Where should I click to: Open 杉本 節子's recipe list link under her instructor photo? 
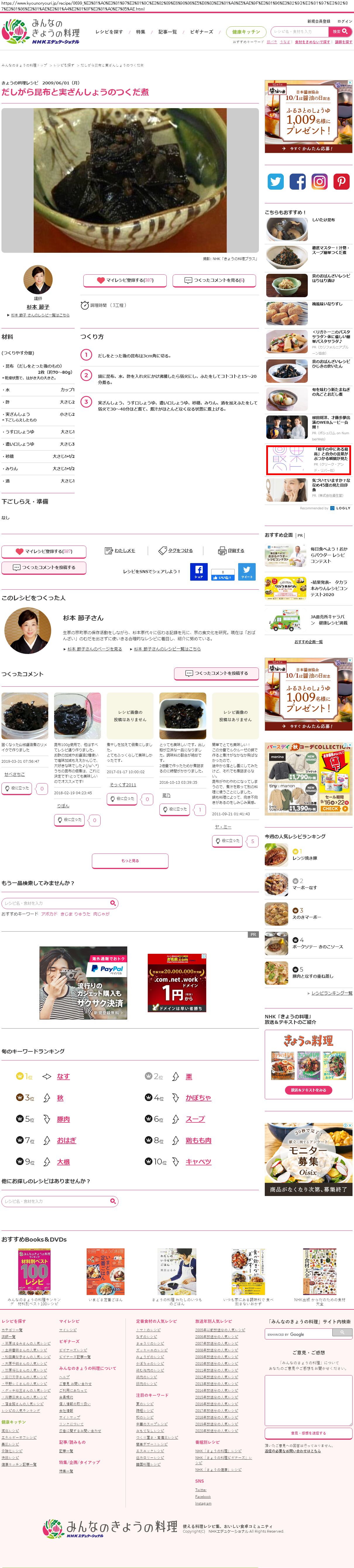point(40,315)
